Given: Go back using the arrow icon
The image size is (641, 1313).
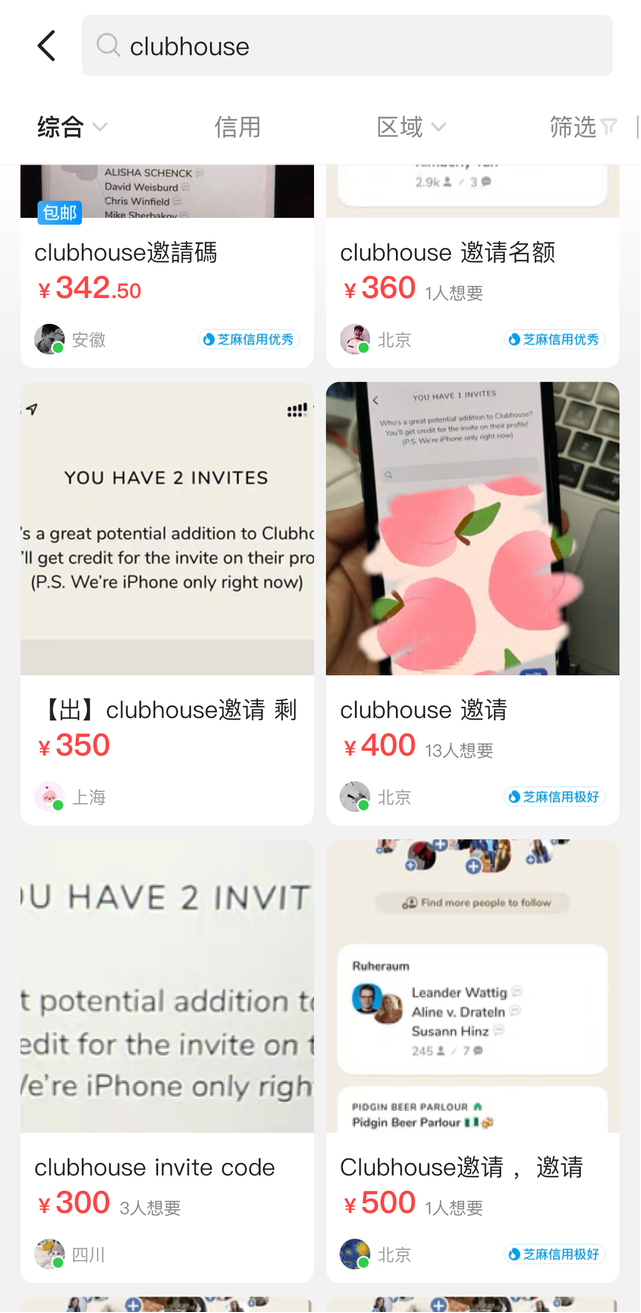Looking at the screenshot, I should (46, 46).
